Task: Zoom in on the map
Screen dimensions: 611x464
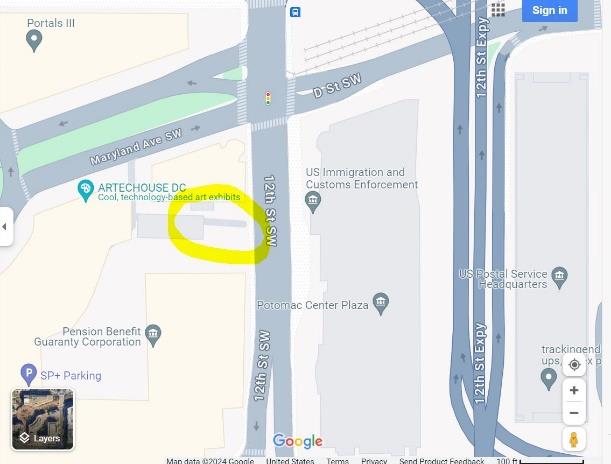Action: point(574,390)
